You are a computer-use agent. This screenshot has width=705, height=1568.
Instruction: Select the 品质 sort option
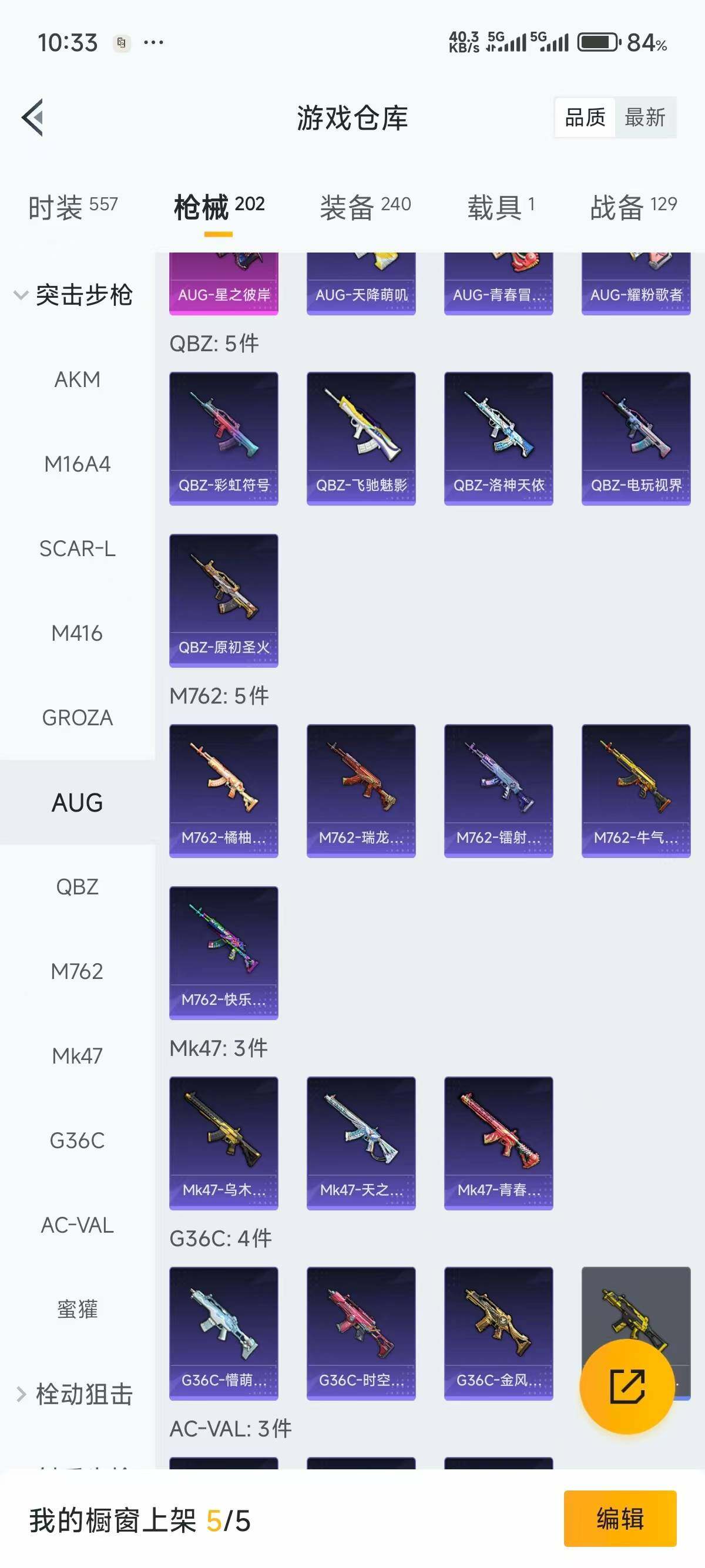[x=585, y=117]
